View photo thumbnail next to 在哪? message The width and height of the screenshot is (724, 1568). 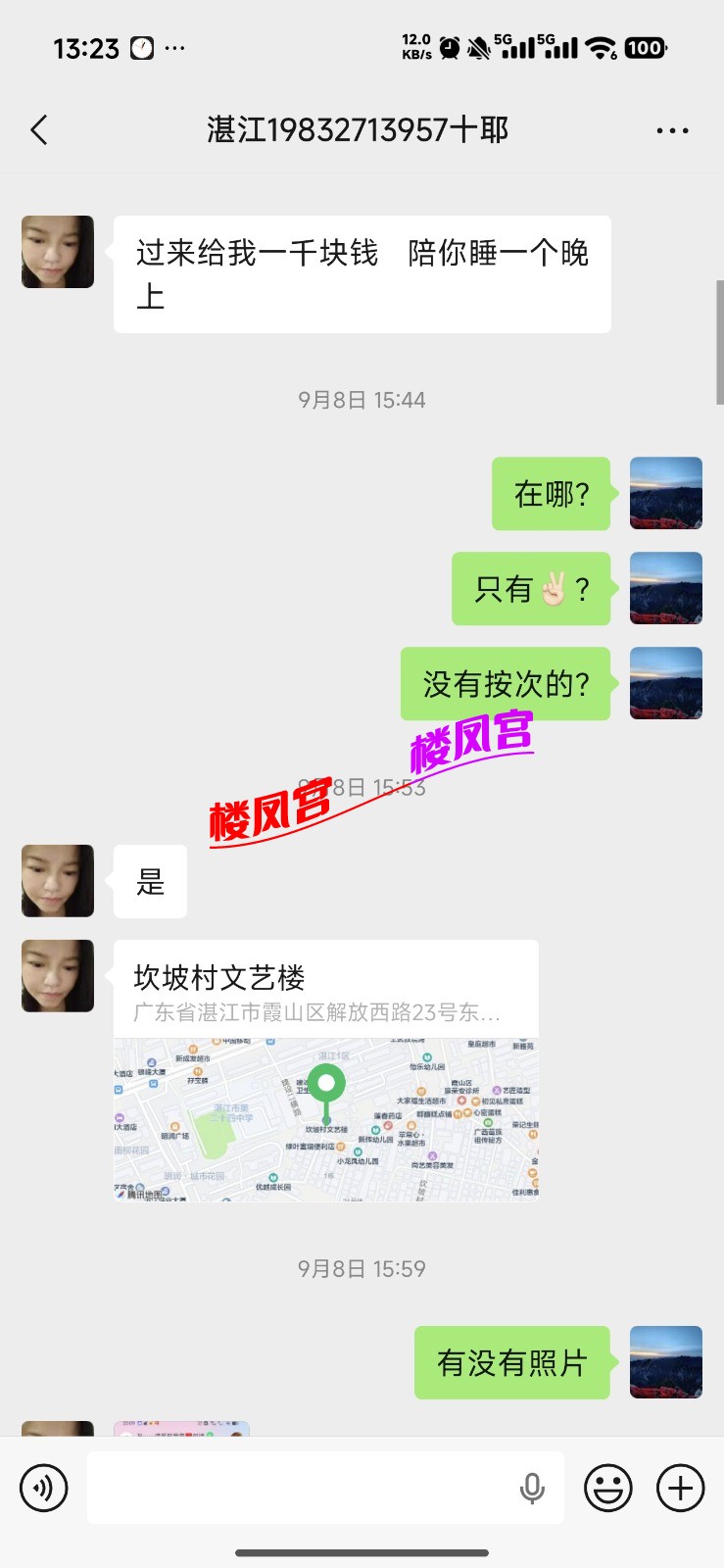[x=665, y=493]
